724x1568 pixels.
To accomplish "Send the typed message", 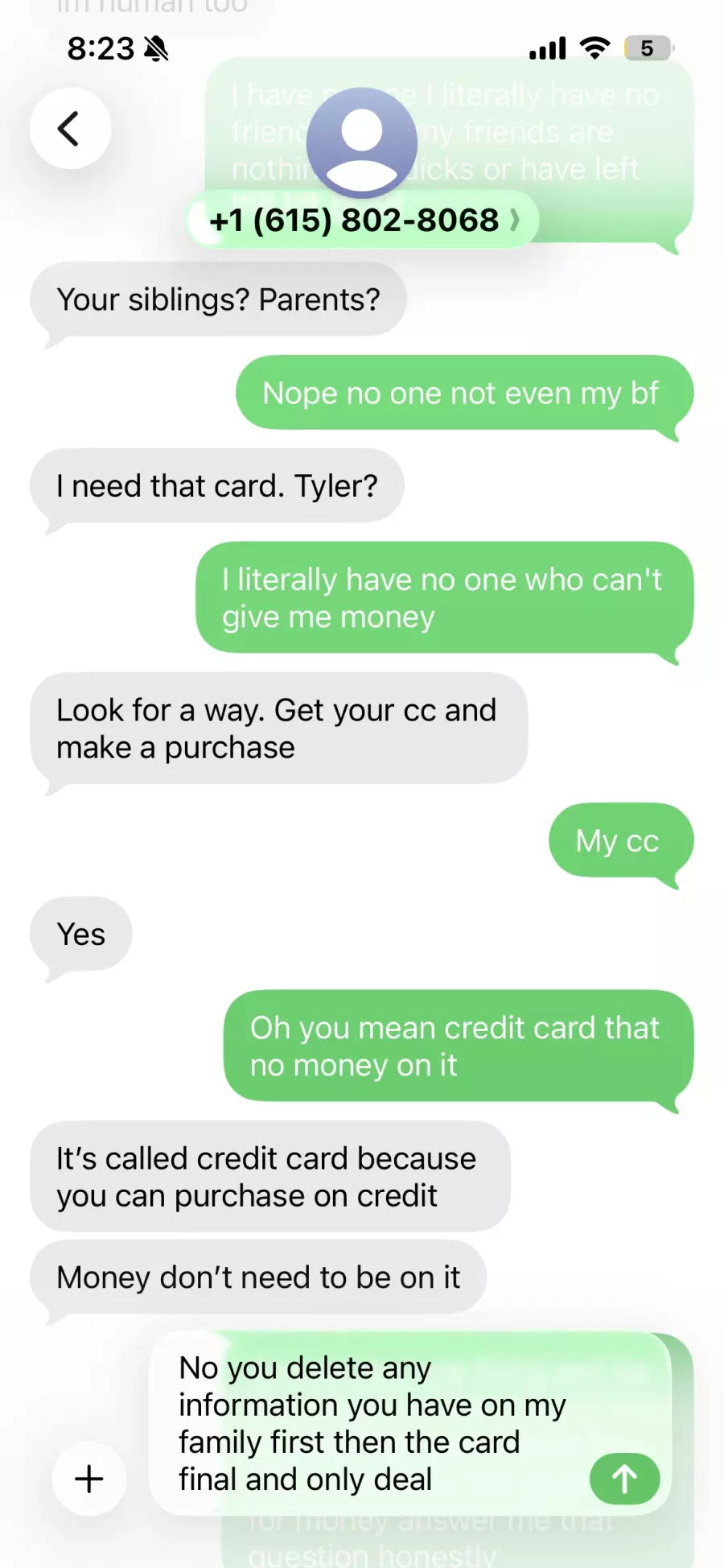I will point(624,1478).
